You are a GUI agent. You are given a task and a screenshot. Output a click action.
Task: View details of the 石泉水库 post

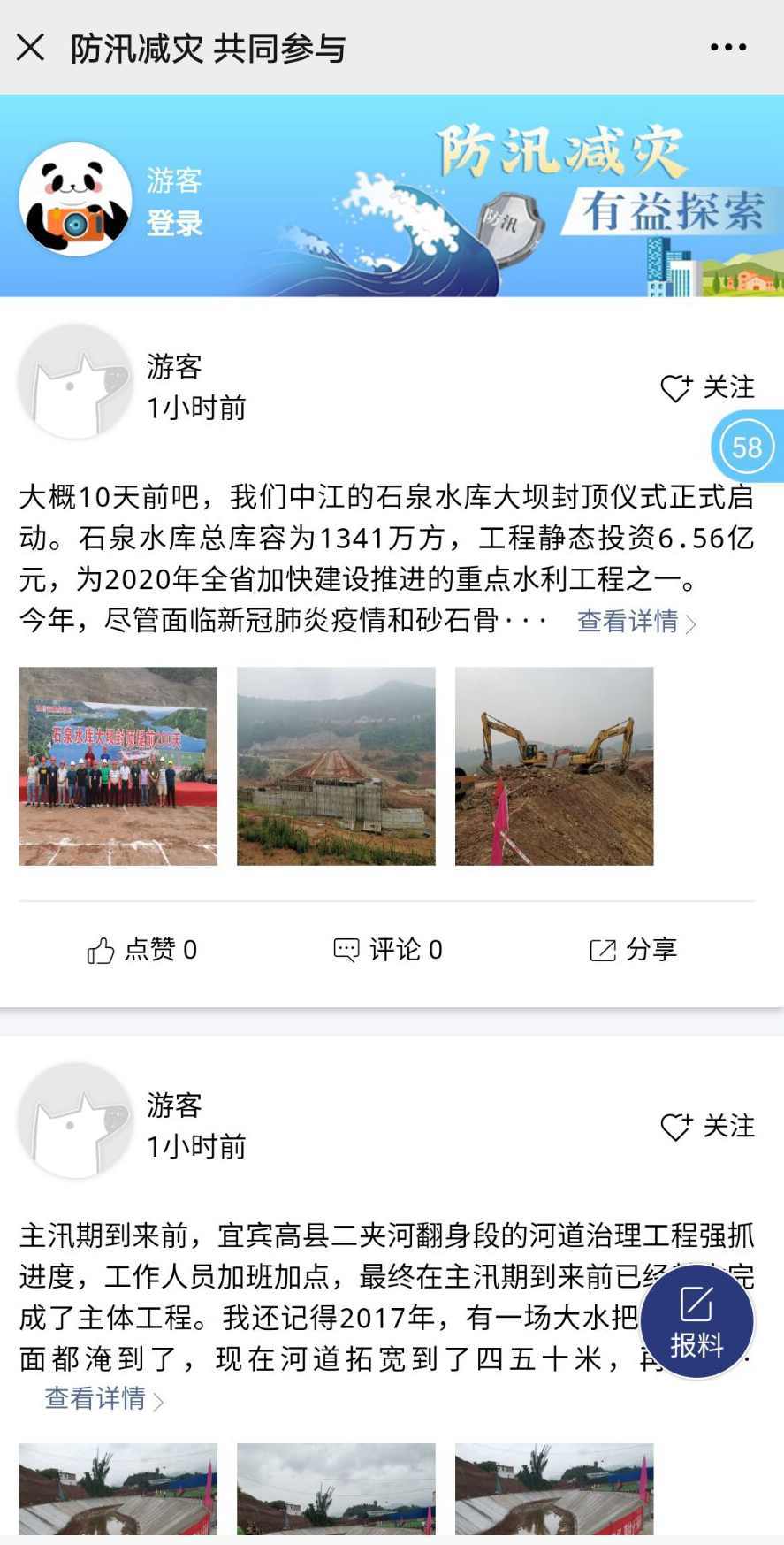[636, 622]
